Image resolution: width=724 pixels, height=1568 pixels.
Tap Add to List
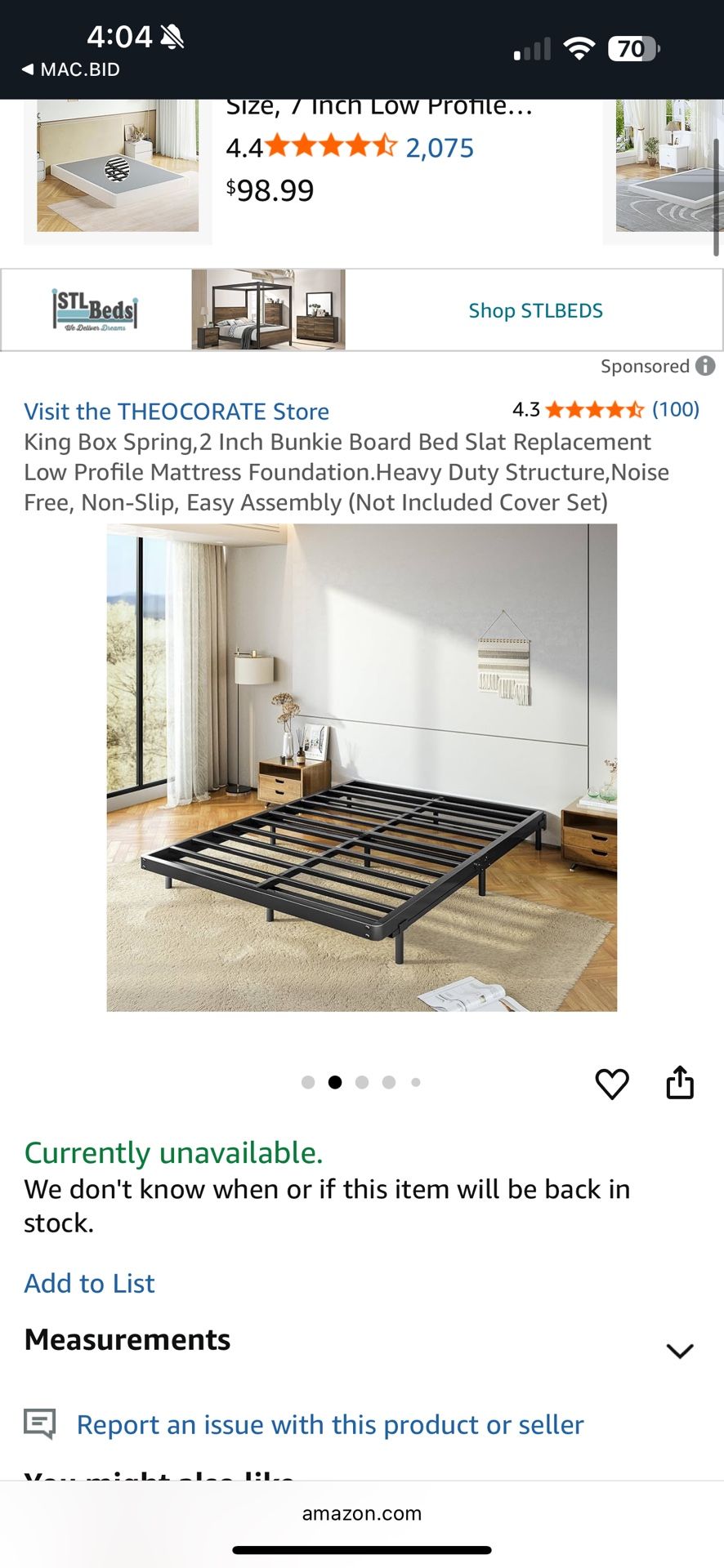click(x=90, y=1283)
